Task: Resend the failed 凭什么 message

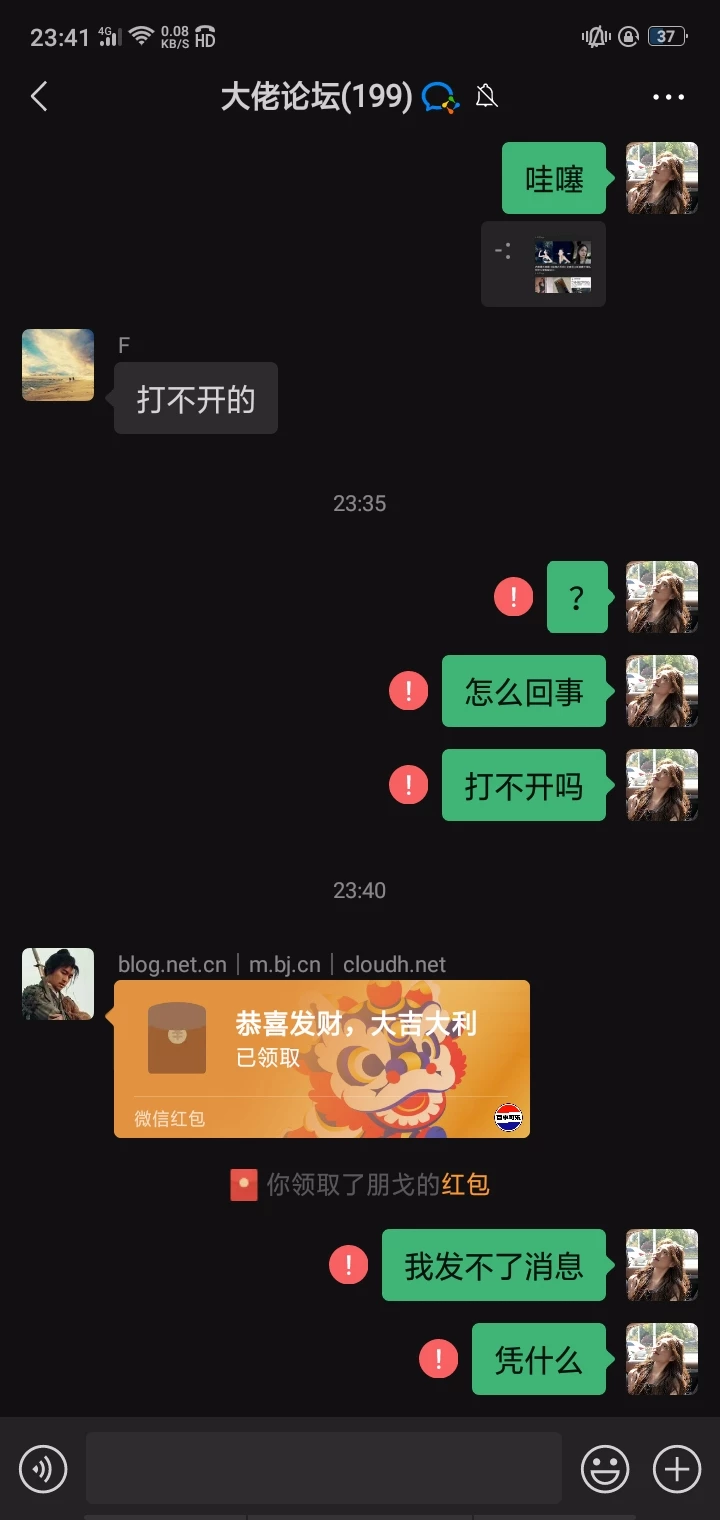Action: tap(438, 1359)
